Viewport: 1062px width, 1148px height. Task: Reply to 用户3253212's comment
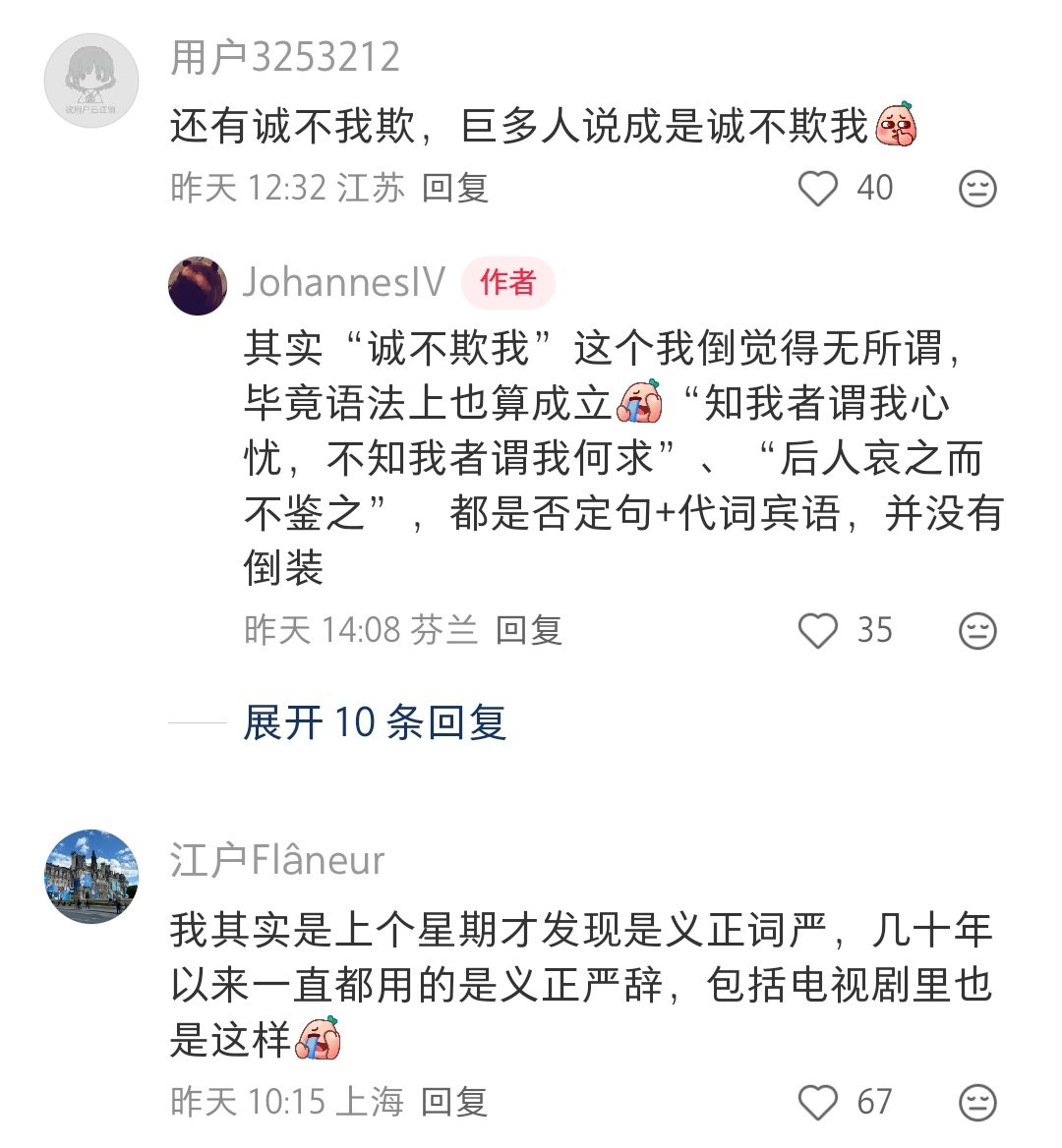(x=455, y=188)
